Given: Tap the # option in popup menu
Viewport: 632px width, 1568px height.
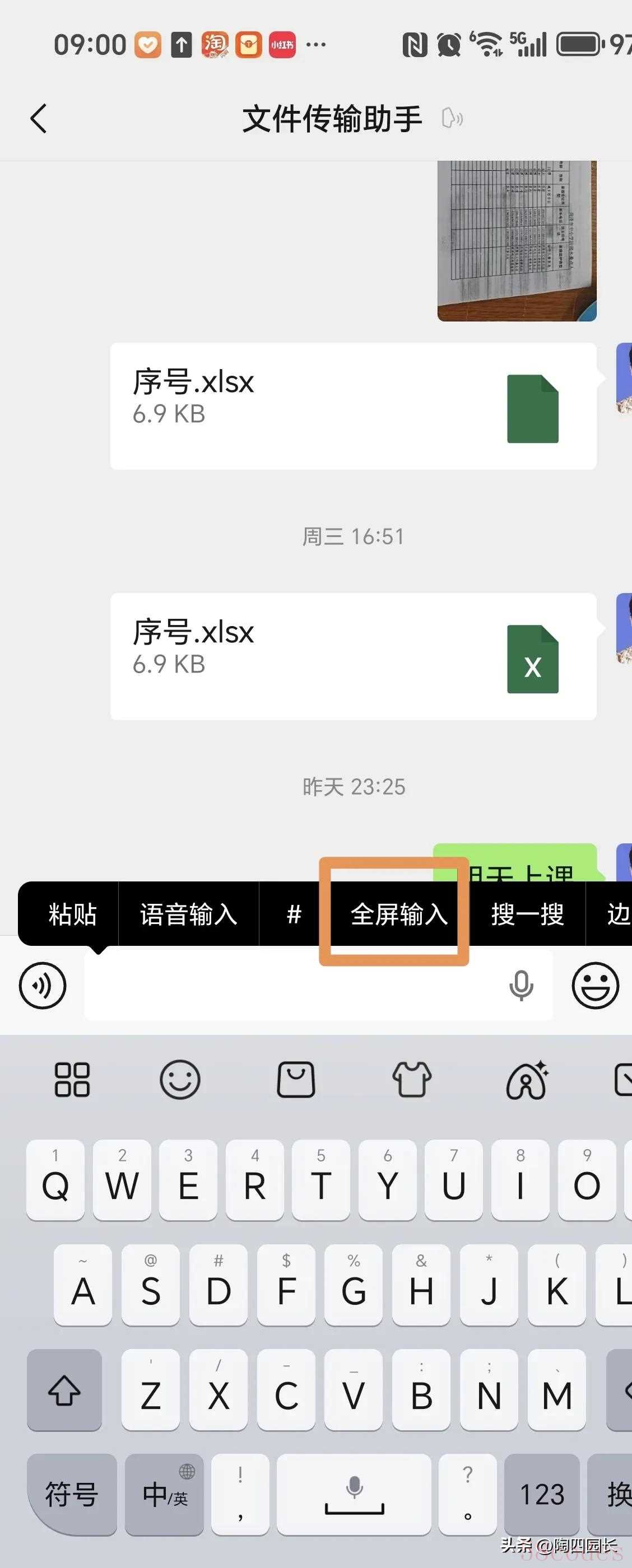Looking at the screenshot, I should [294, 914].
